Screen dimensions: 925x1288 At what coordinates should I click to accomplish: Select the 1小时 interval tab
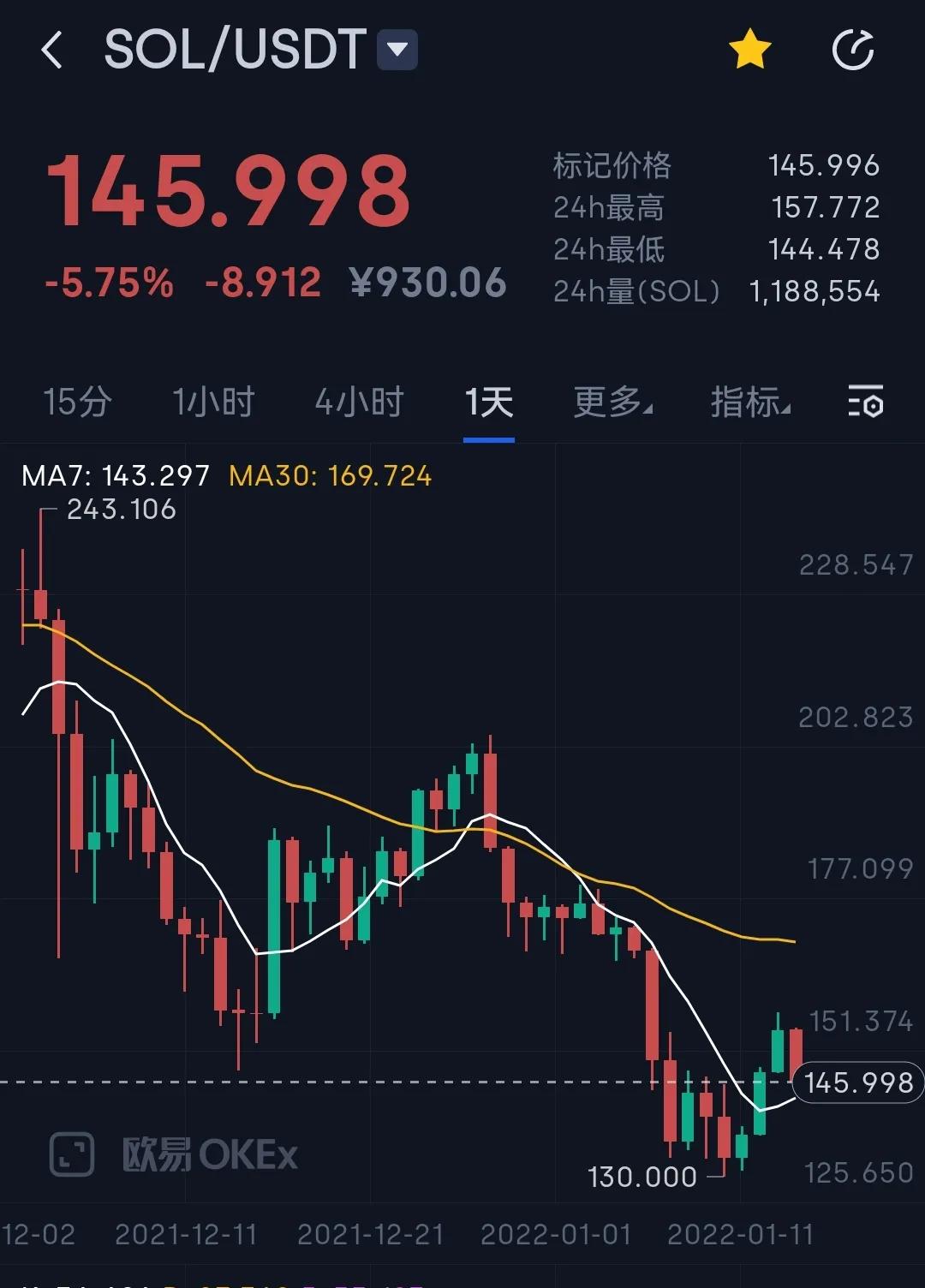point(212,402)
